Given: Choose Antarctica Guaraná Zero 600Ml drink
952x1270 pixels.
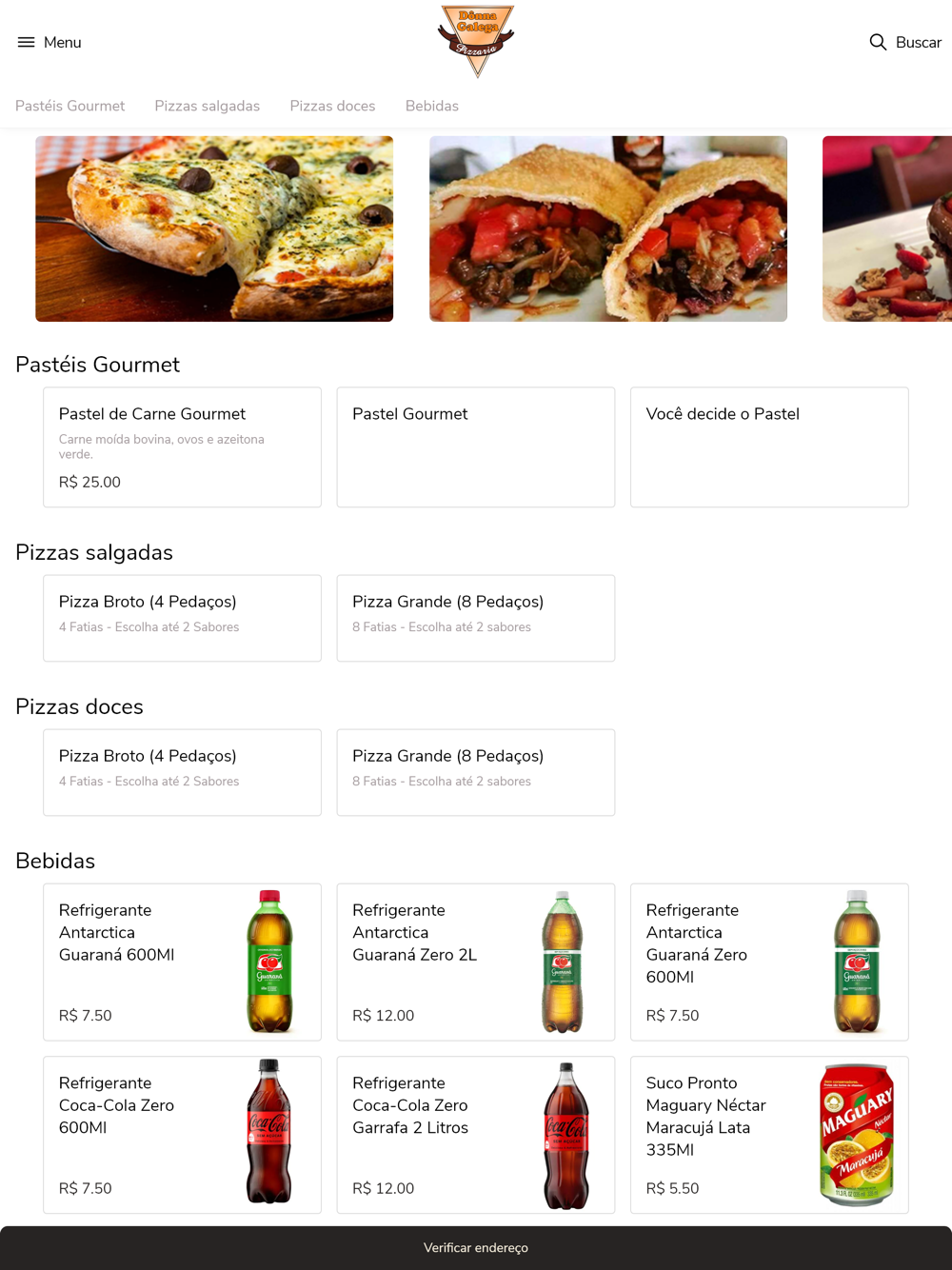Looking at the screenshot, I should click(x=768, y=962).
